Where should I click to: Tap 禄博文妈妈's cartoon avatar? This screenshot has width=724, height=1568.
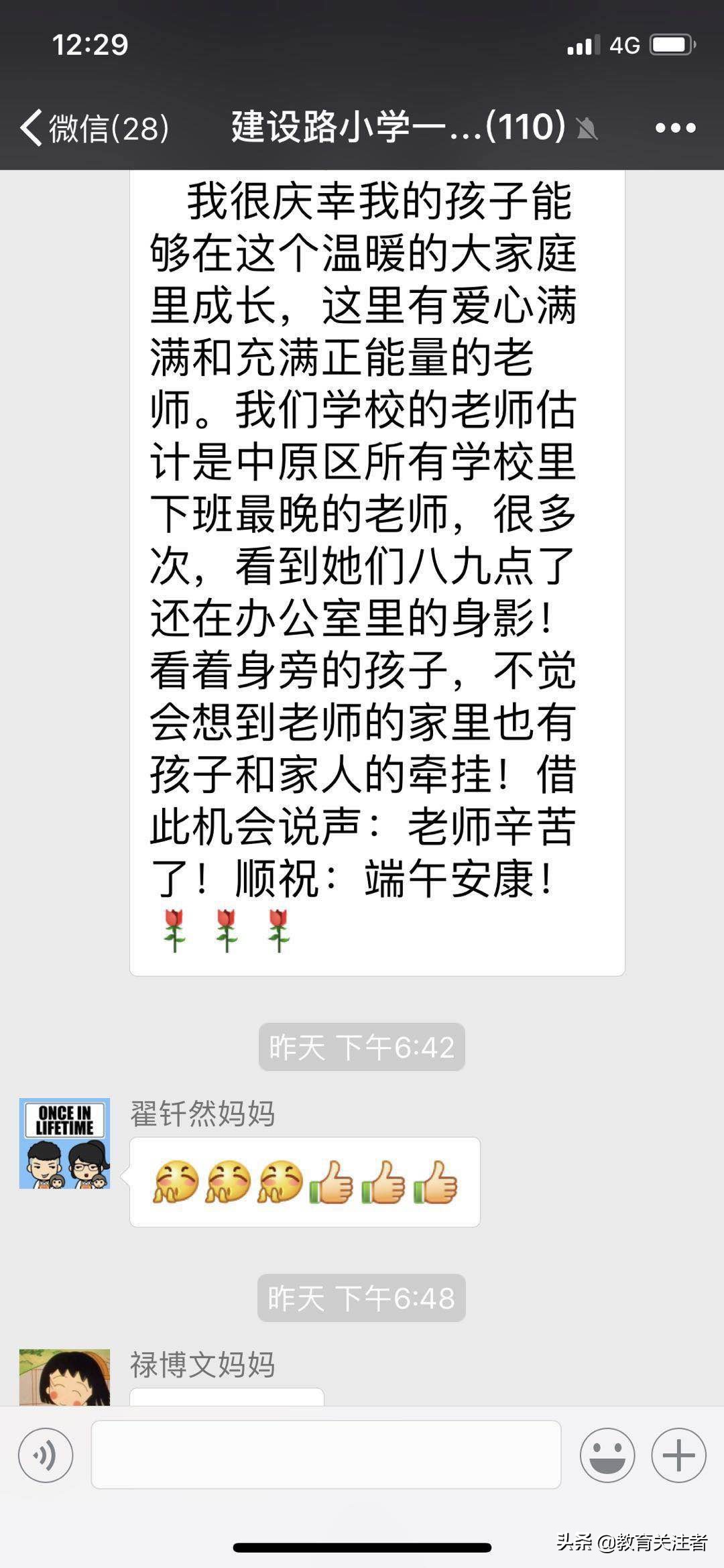tap(64, 1376)
